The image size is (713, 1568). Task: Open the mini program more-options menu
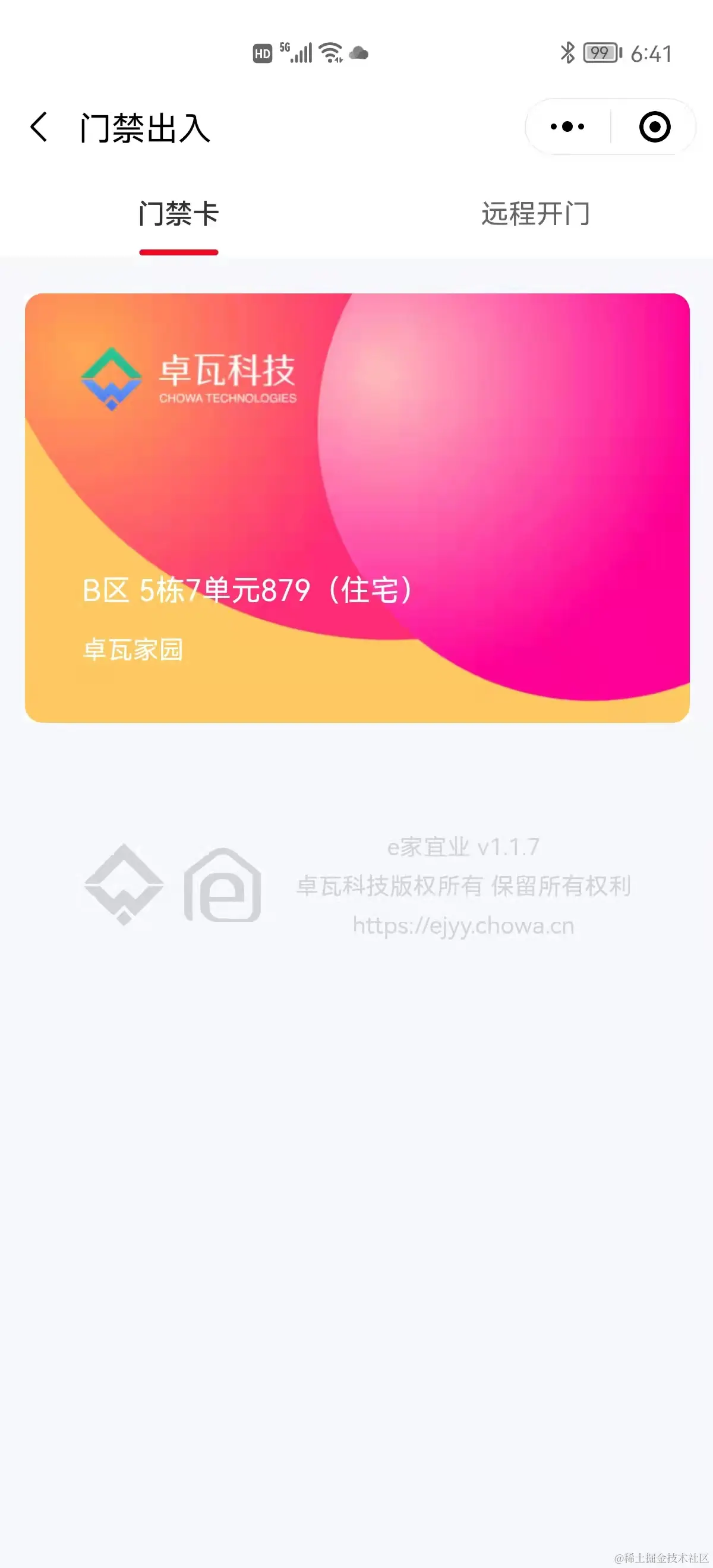567,127
